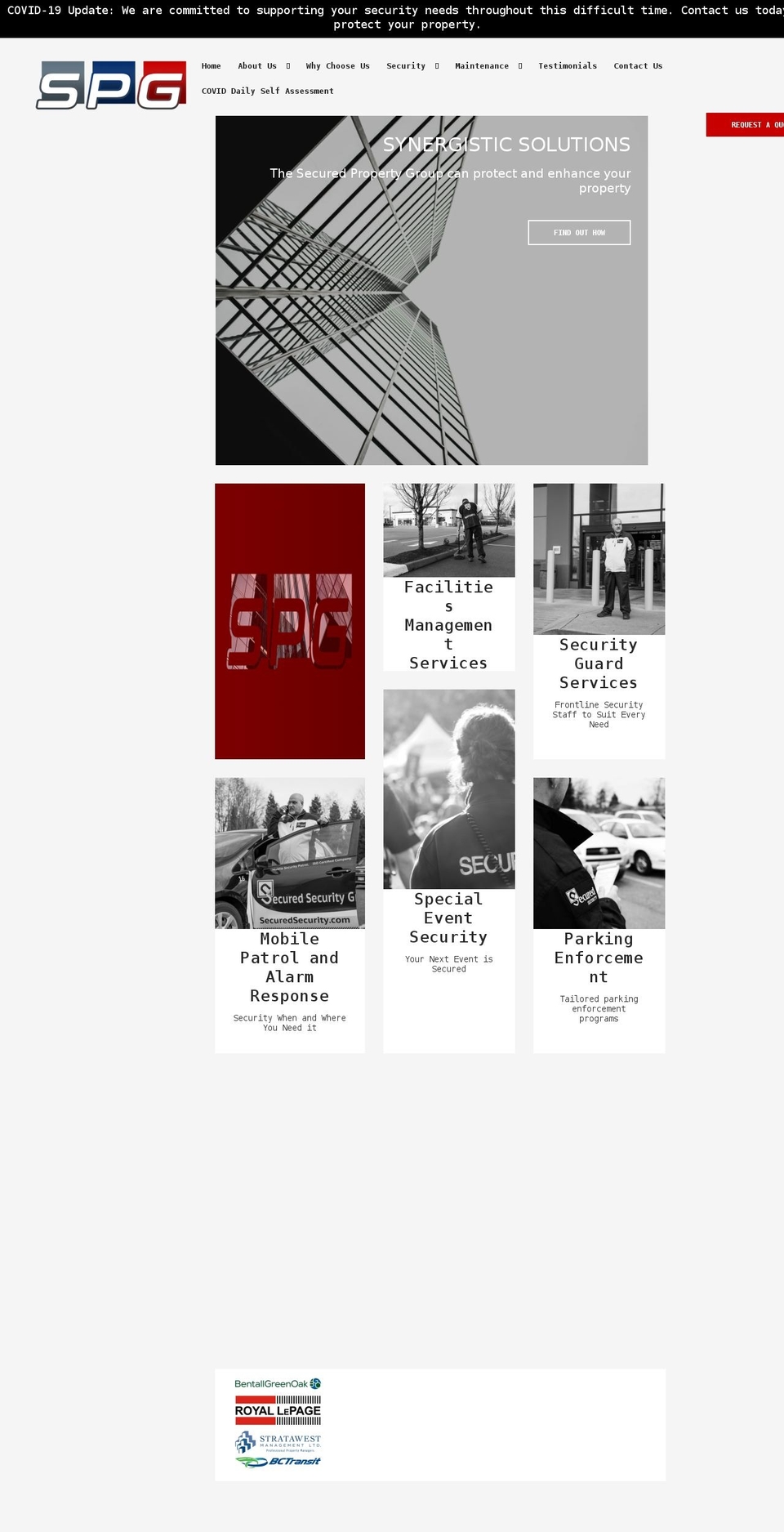Image resolution: width=784 pixels, height=1532 pixels.
Task: Open the Home menu item
Action: click(211, 65)
